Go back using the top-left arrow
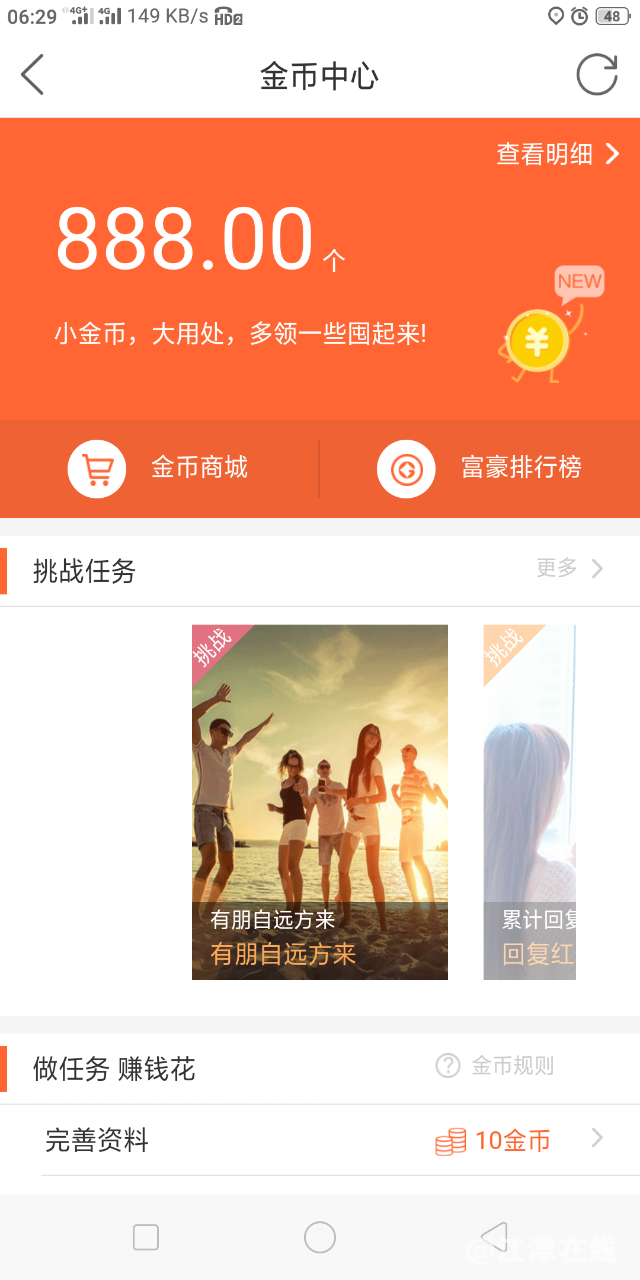This screenshot has height=1280, width=640. (33, 76)
